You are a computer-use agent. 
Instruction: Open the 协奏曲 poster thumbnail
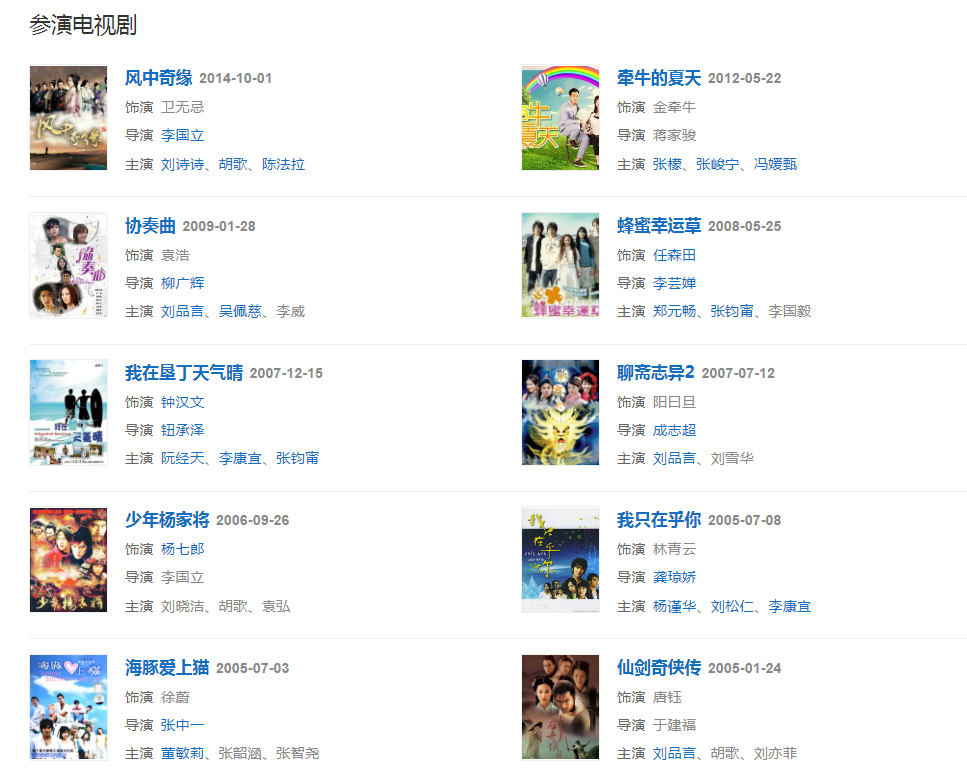tap(68, 265)
